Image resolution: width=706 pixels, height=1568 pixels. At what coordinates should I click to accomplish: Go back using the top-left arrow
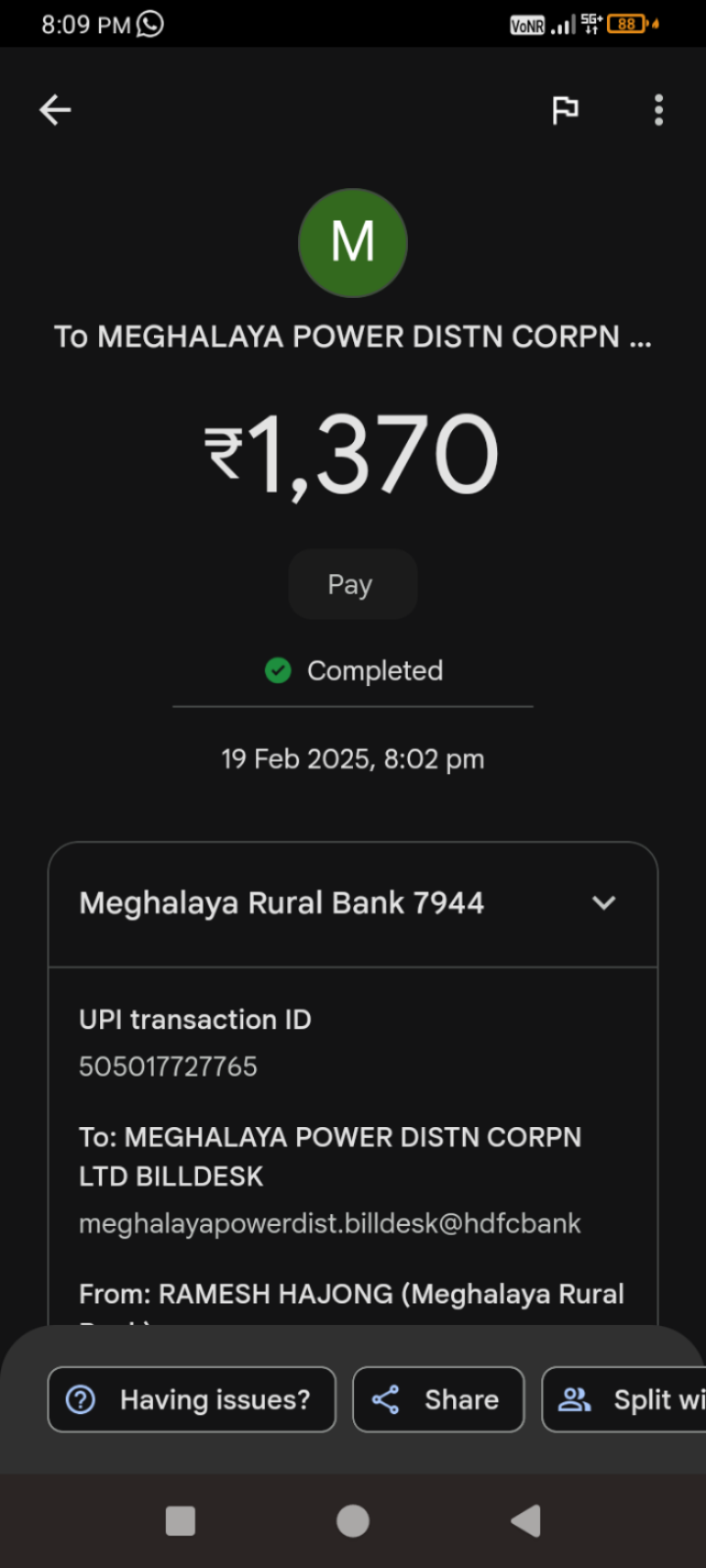[x=55, y=110]
